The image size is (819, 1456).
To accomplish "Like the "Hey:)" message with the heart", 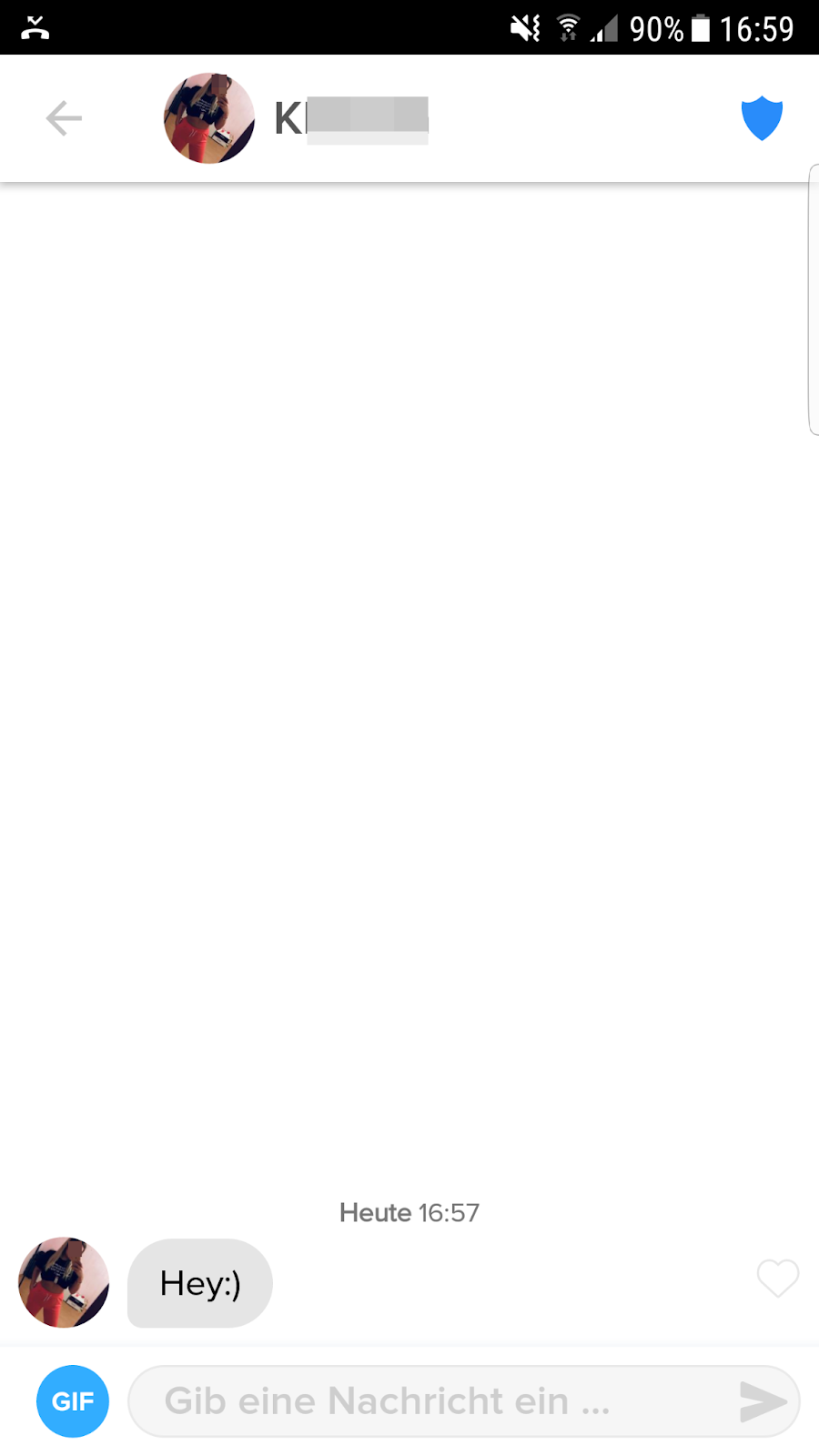I will coord(778,1279).
